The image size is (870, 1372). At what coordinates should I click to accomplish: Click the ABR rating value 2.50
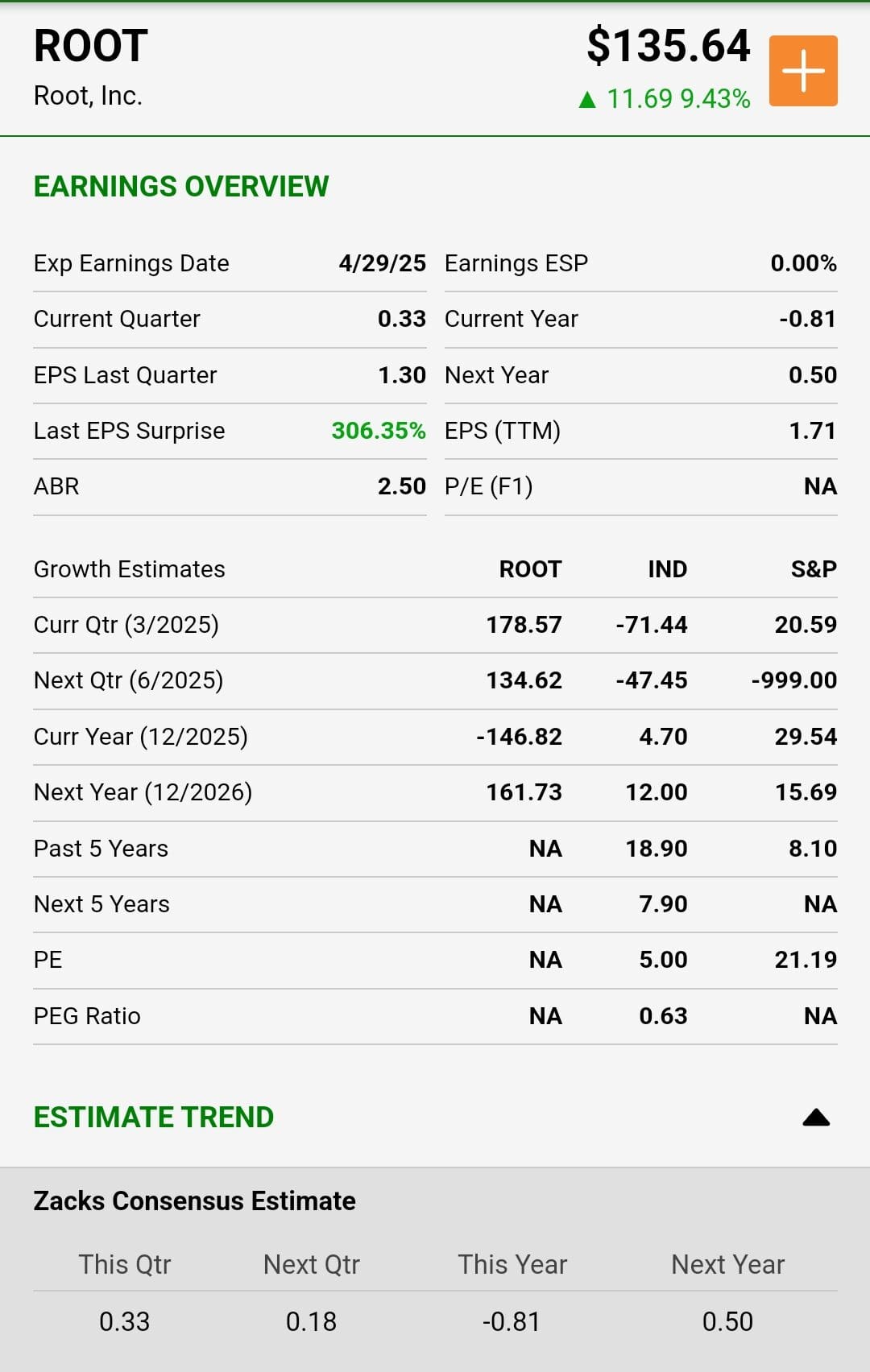tap(402, 486)
